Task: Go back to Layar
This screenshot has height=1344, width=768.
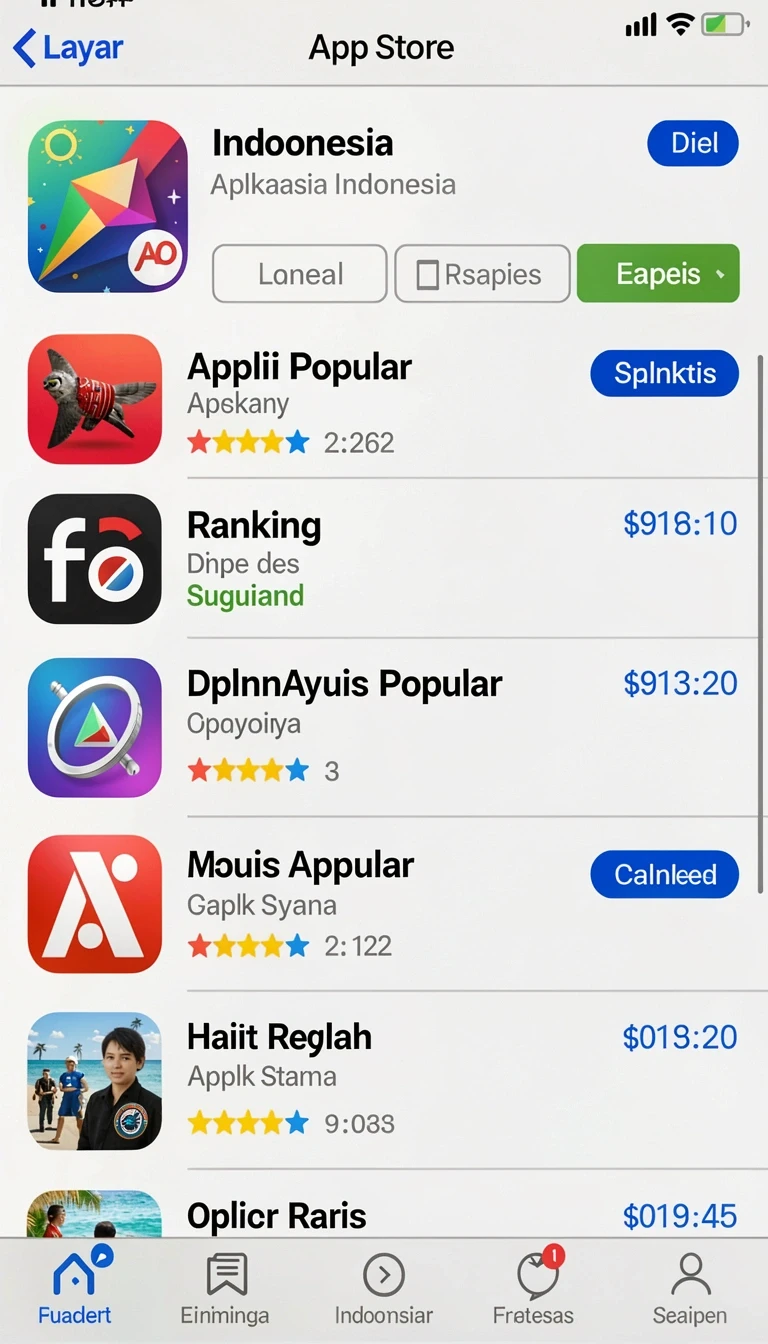Action: 68,47
